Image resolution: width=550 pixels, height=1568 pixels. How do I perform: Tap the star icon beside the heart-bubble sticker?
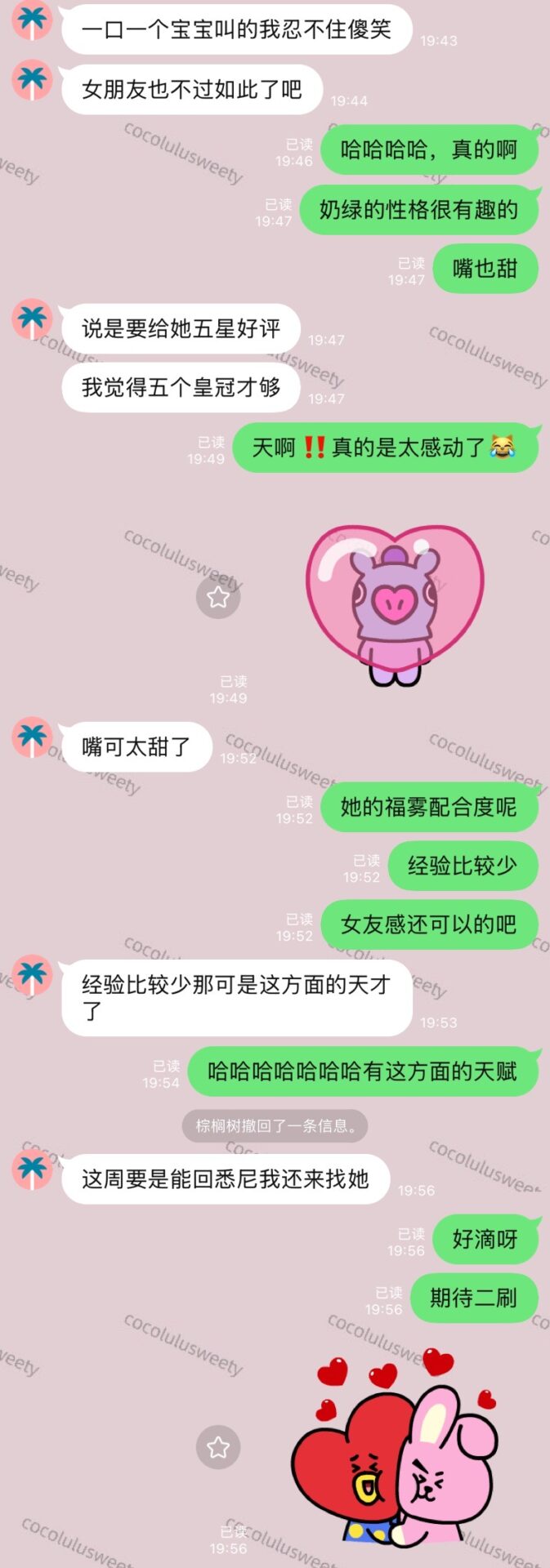(218, 597)
